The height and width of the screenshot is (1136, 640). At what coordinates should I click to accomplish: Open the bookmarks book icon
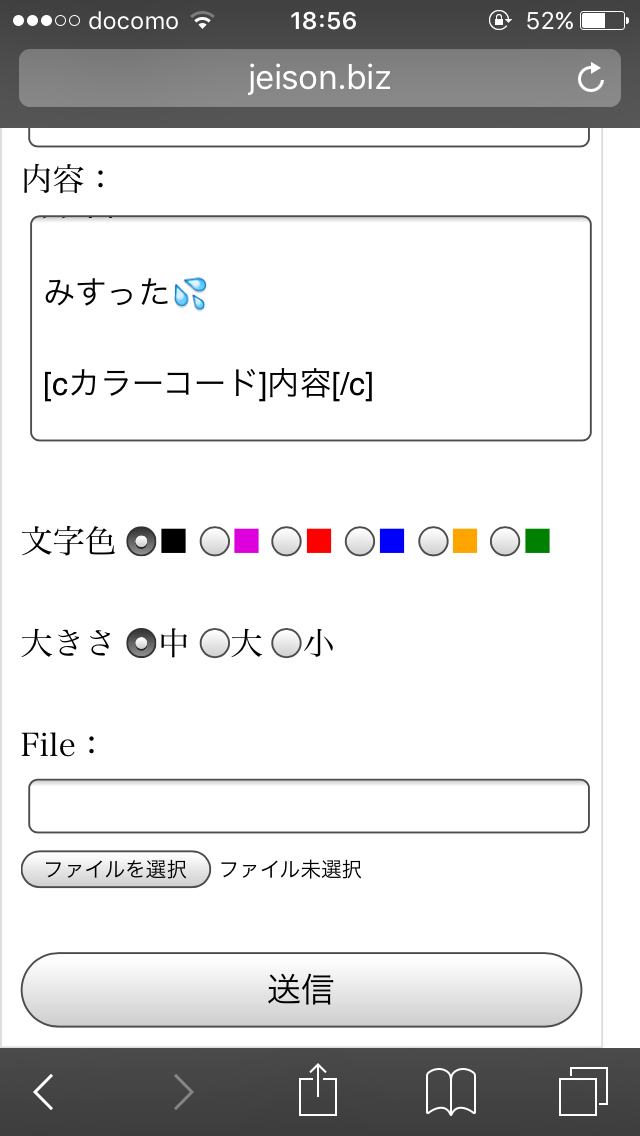point(450,1091)
